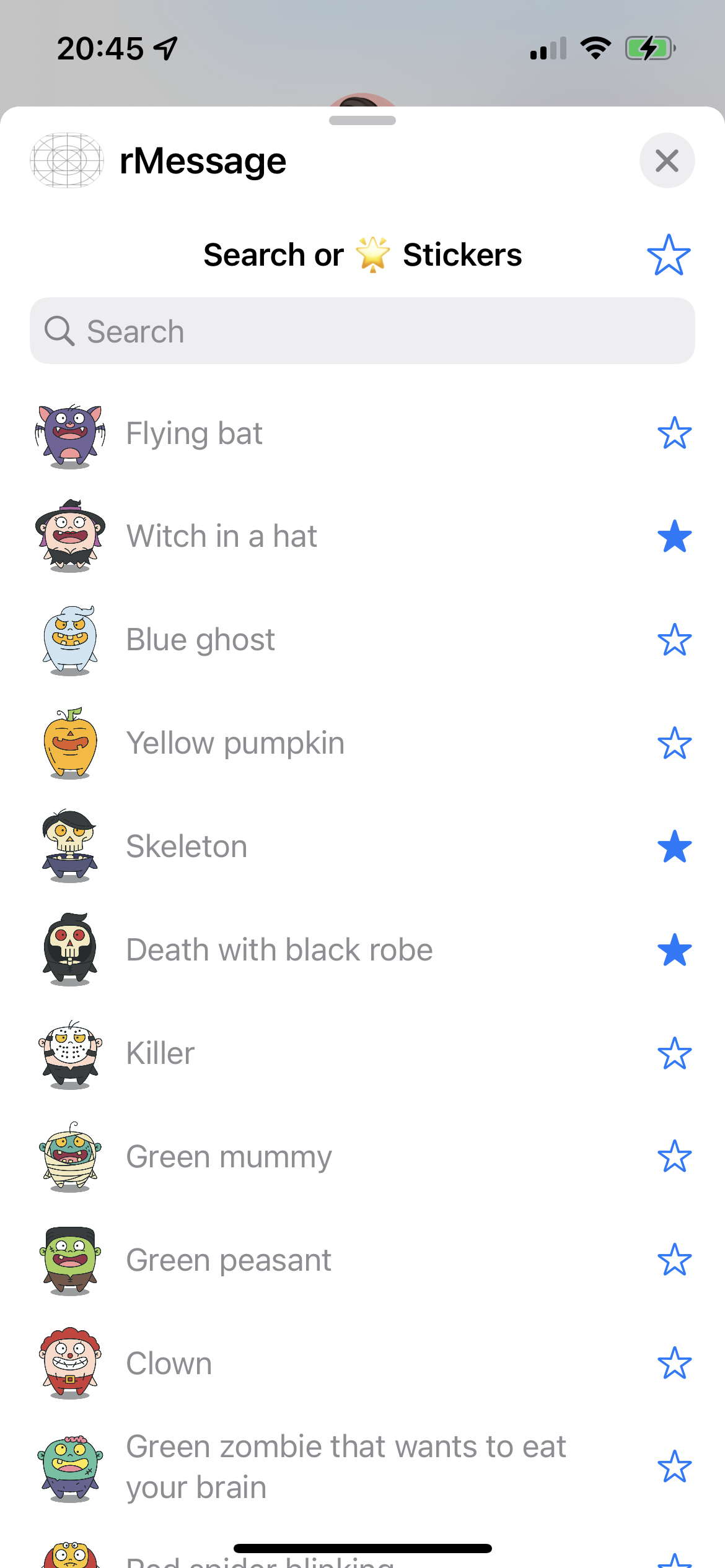725x1568 pixels.
Task: Unstar the Death with black robe sticker
Action: point(674,950)
